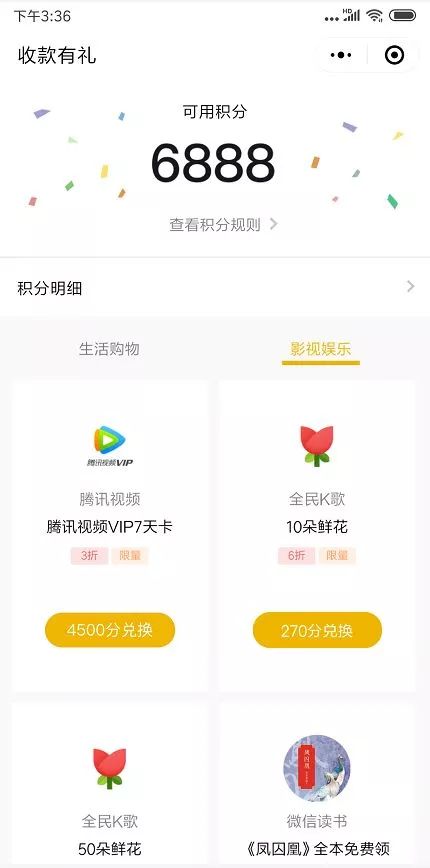Open the 积分明细 row
430x868 pixels.
215,288
